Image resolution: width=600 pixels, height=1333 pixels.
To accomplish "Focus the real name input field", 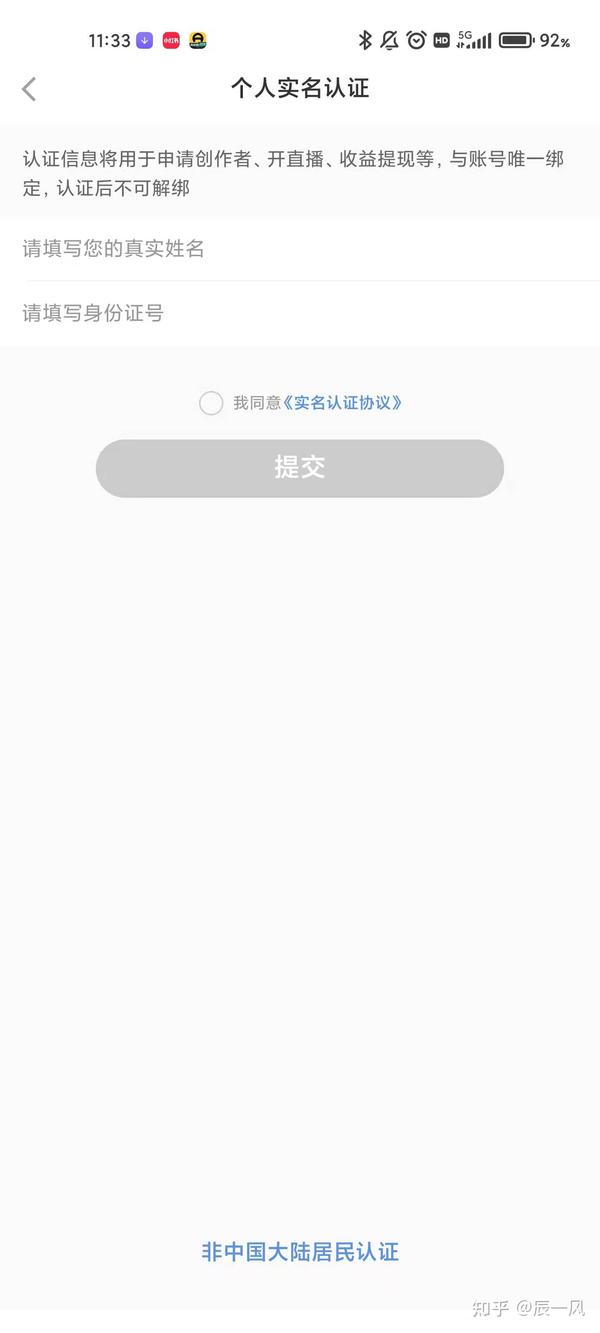I will coord(300,249).
